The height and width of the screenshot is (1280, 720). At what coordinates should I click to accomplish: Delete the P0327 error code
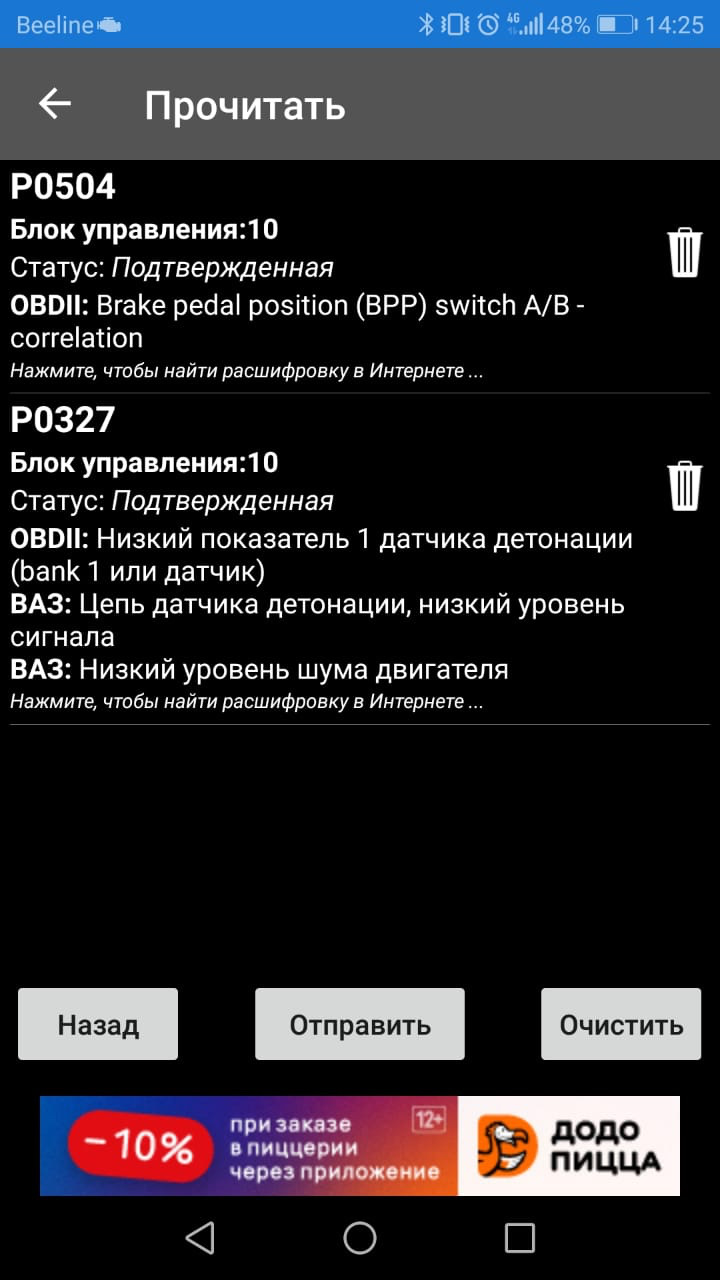pos(685,486)
